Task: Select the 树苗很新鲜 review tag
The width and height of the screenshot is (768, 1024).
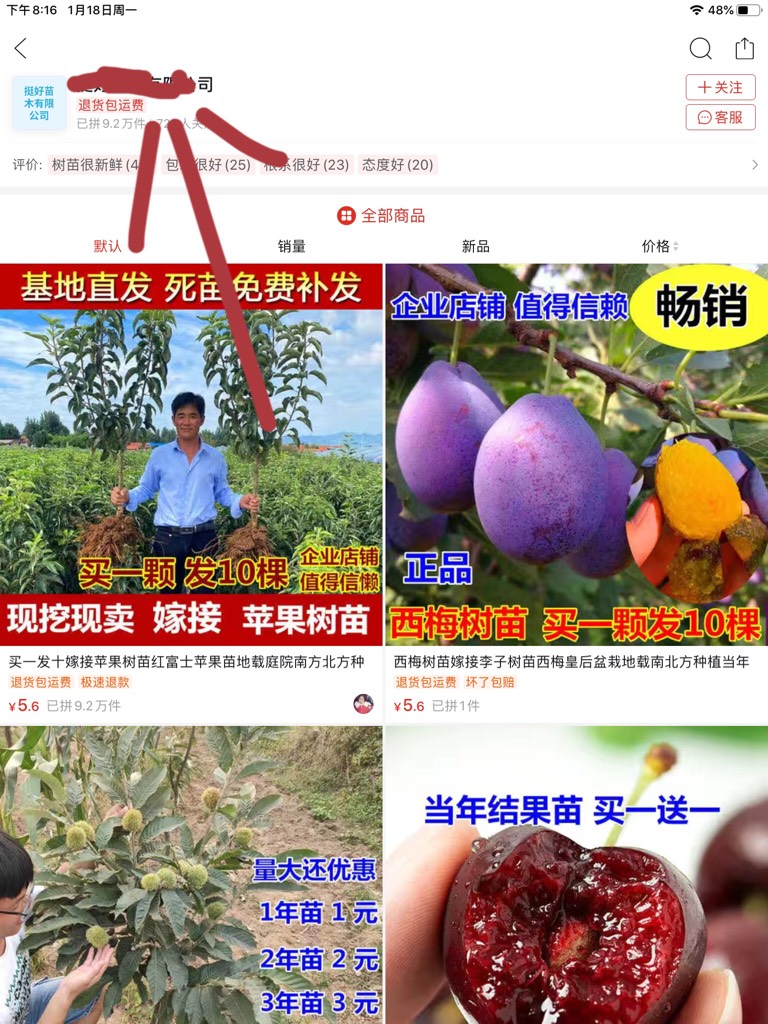Action: [94, 165]
